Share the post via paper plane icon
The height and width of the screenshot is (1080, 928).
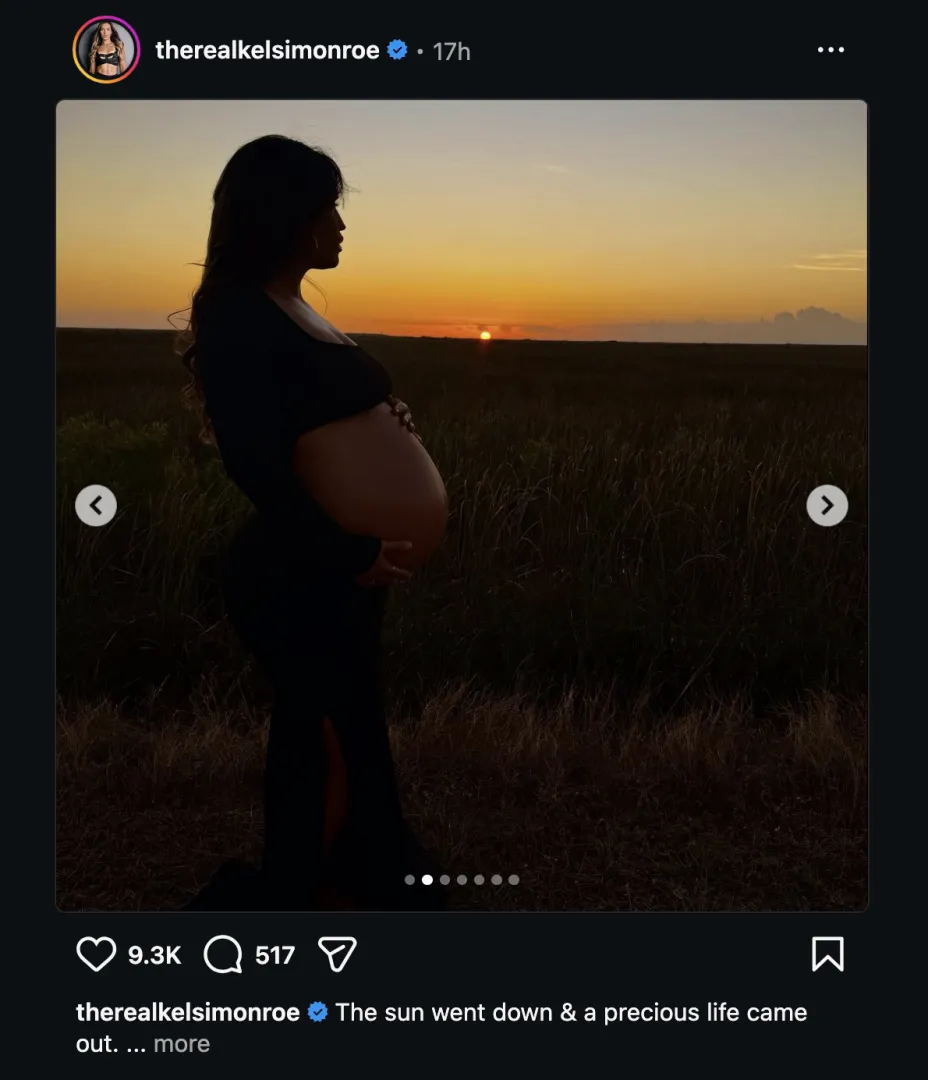pos(337,955)
